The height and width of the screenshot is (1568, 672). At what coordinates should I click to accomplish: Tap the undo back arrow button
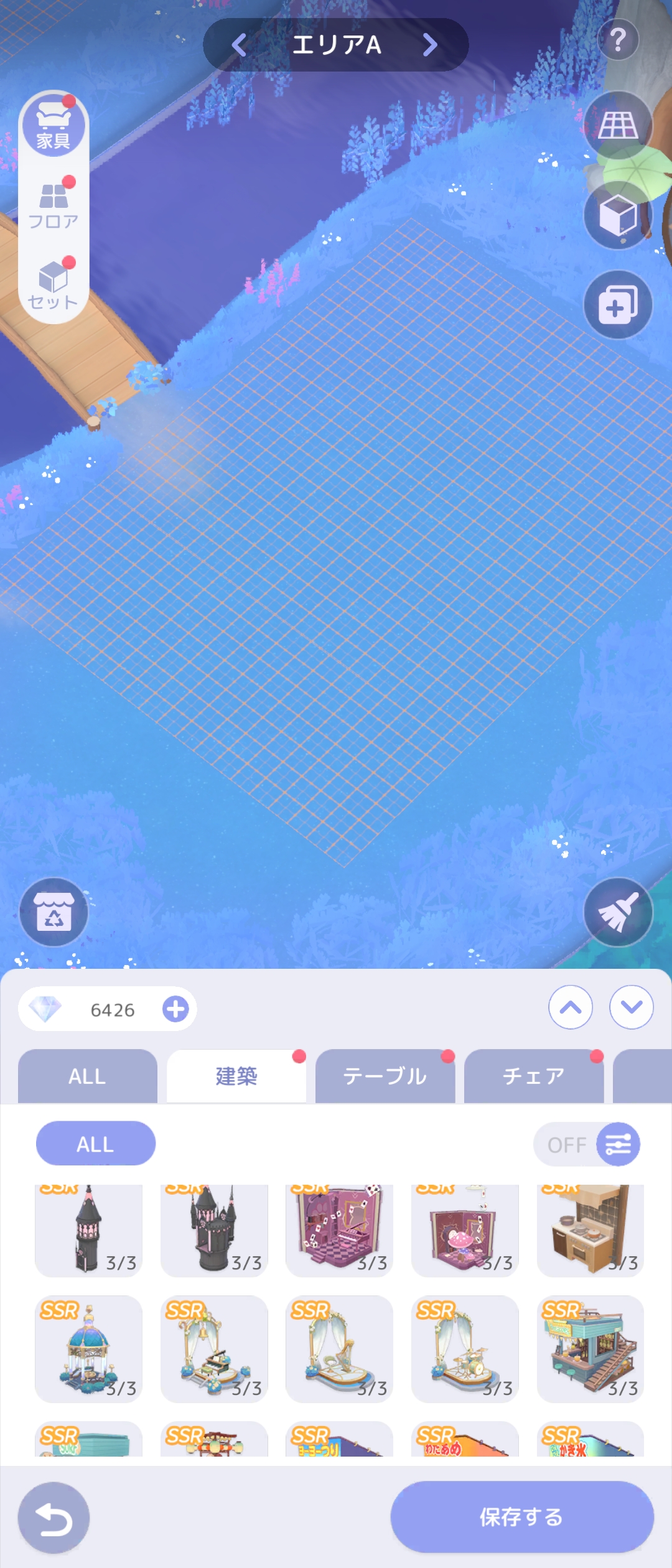pyautogui.click(x=54, y=1518)
